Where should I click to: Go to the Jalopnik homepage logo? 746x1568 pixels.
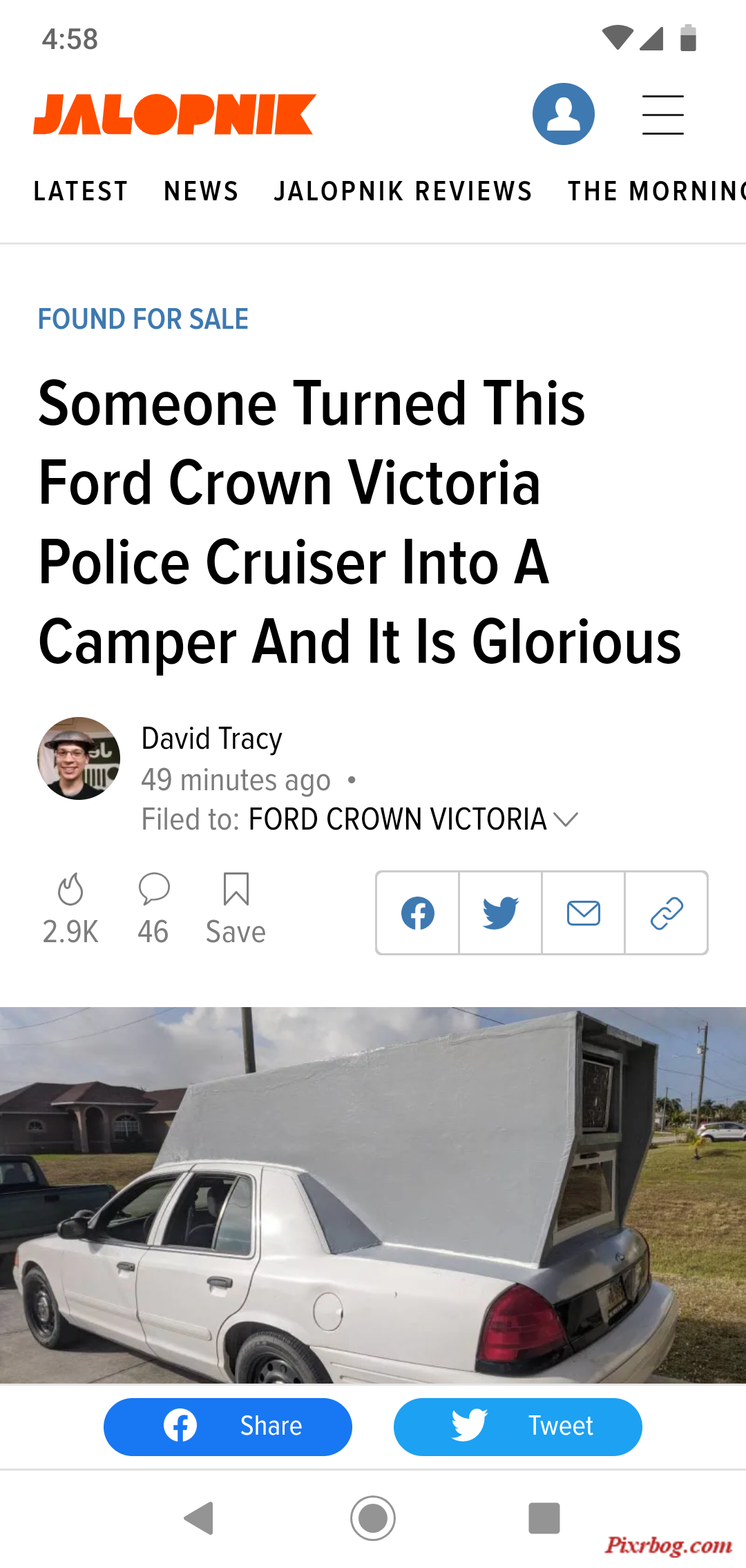click(x=175, y=115)
